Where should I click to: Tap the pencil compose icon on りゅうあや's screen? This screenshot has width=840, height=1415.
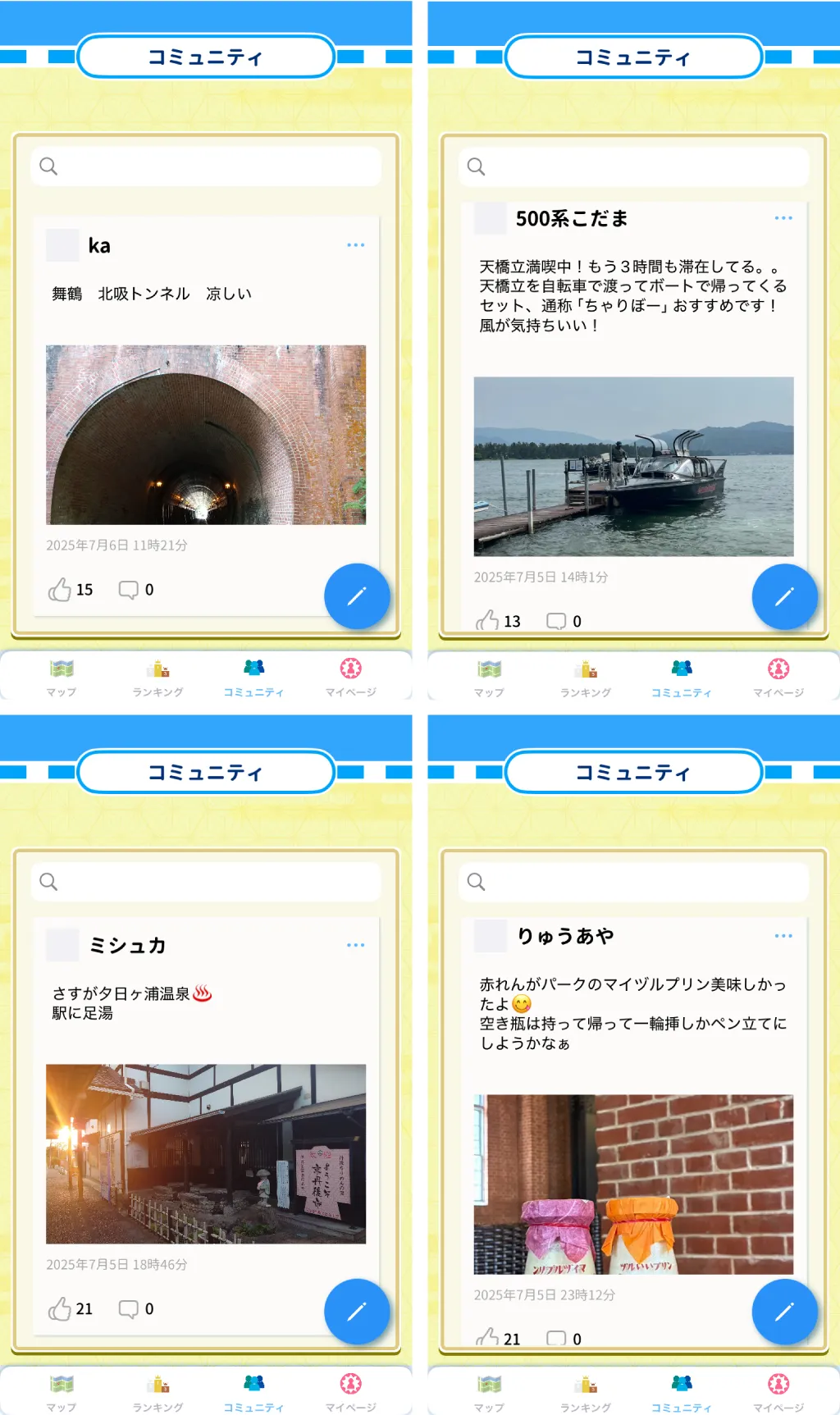coord(785,1312)
